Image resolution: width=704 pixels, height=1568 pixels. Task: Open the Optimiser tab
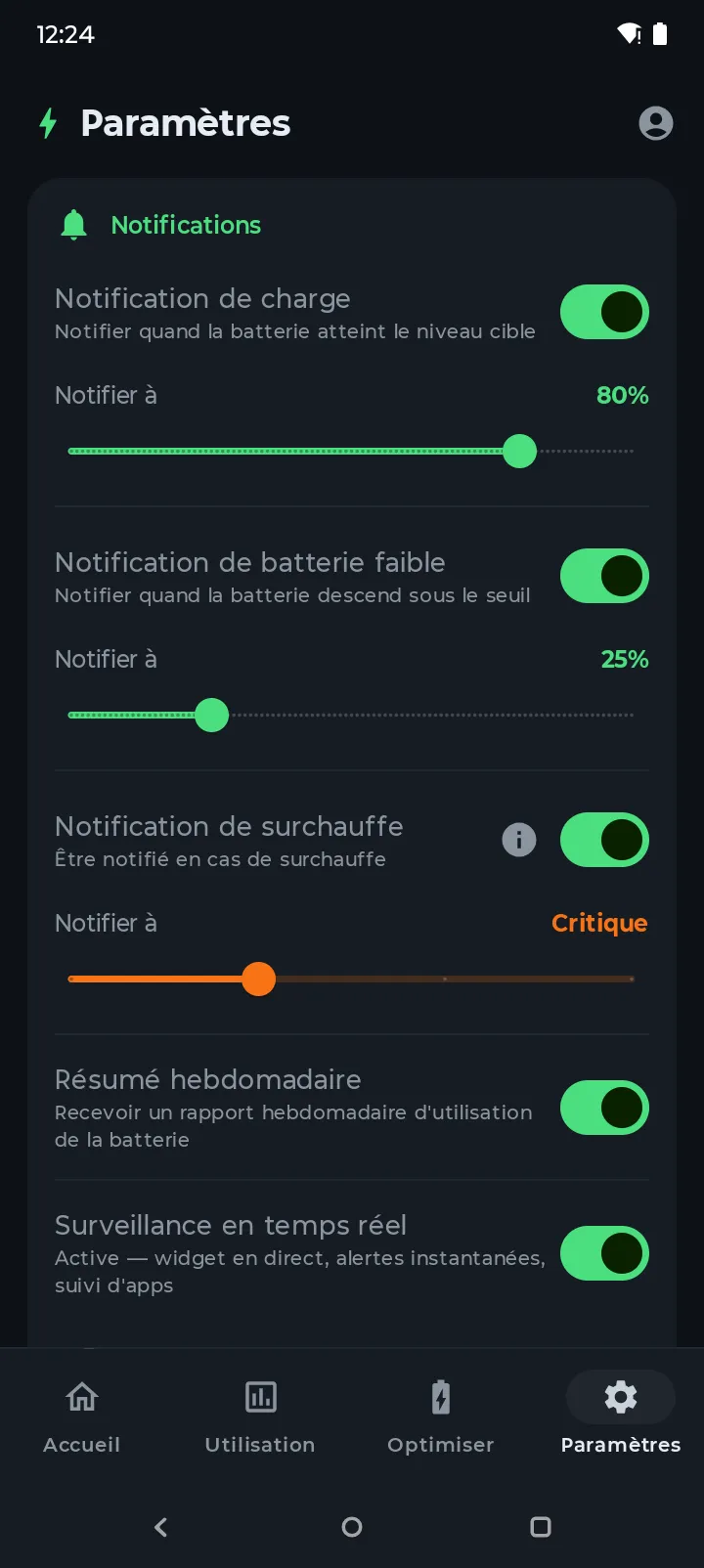click(441, 1417)
